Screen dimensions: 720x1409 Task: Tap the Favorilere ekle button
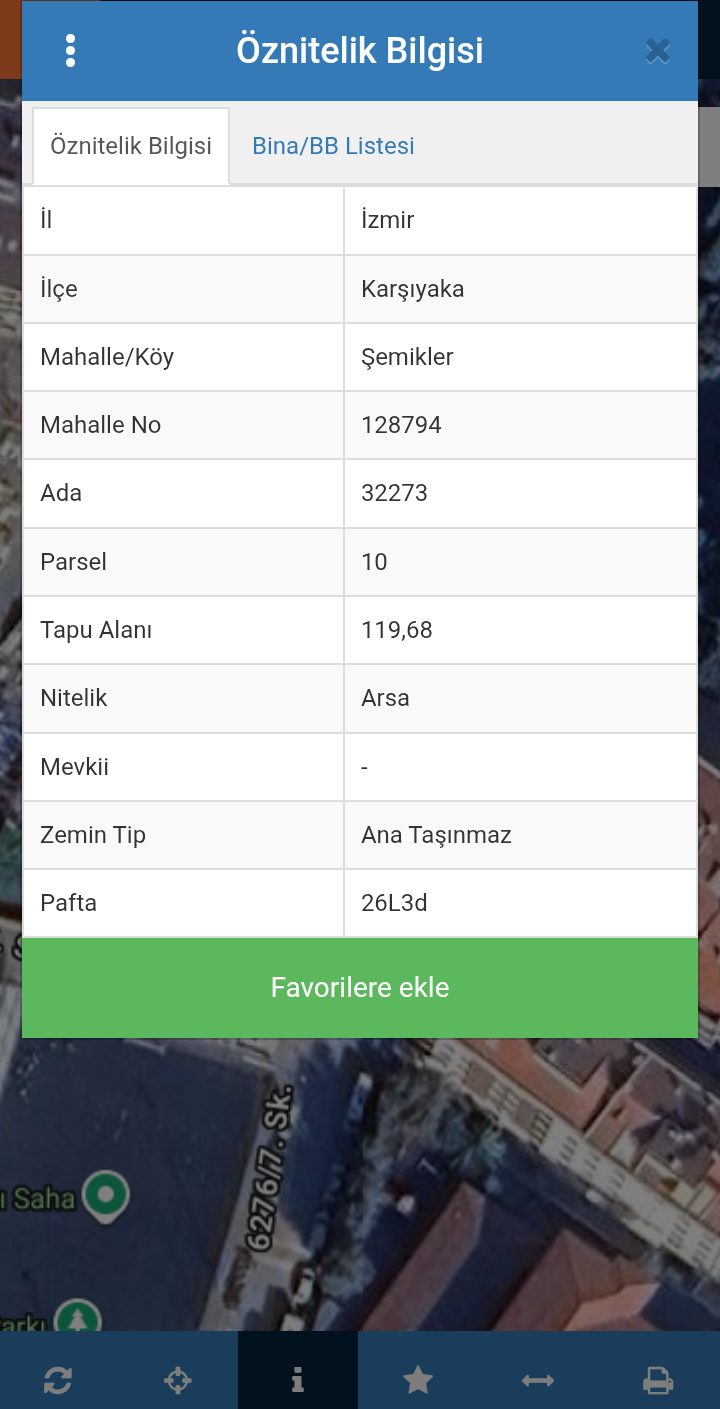pos(360,988)
